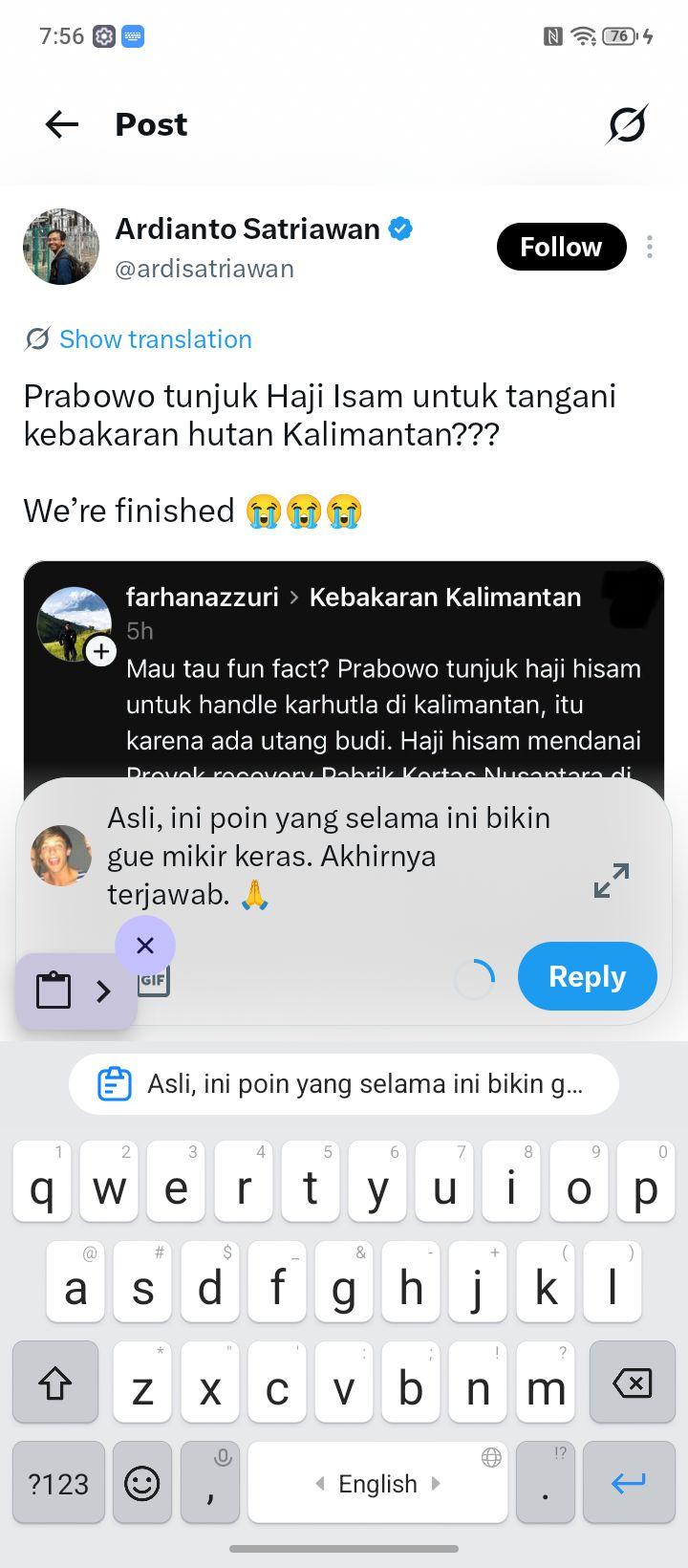Paste the clipboard suggestion "Asli, ini poin…"
The height and width of the screenshot is (1568, 688).
point(344,1084)
